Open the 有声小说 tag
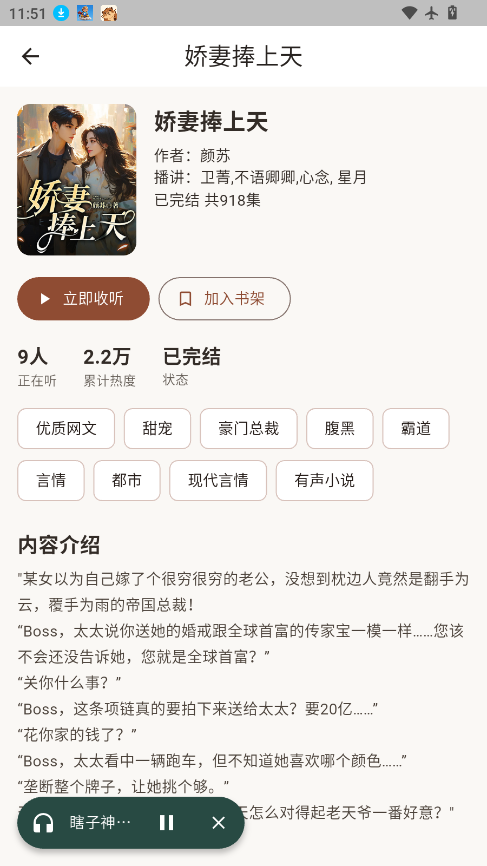The width and height of the screenshot is (487, 866). [325, 480]
